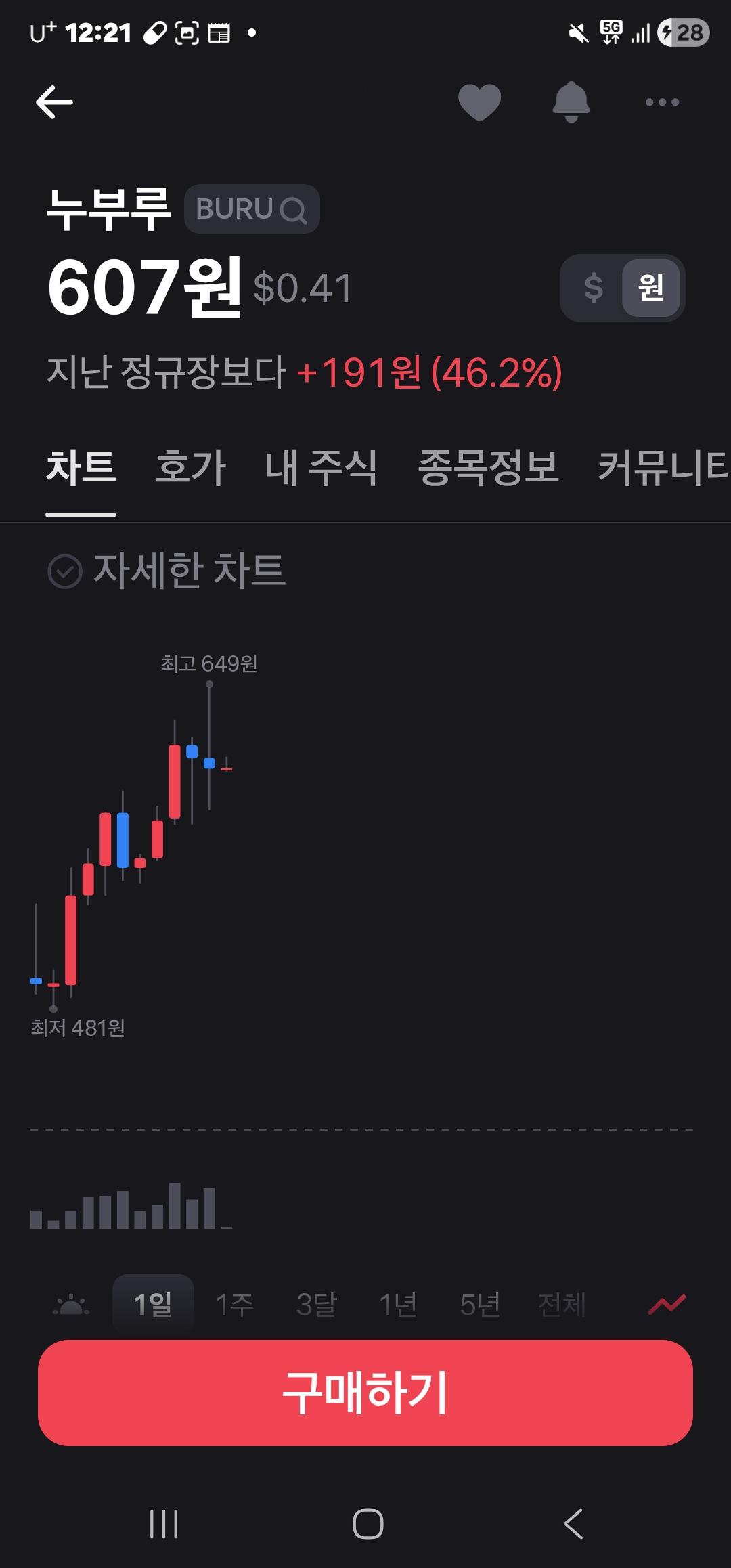Open recent apps from the navigation bar

point(164,1525)
